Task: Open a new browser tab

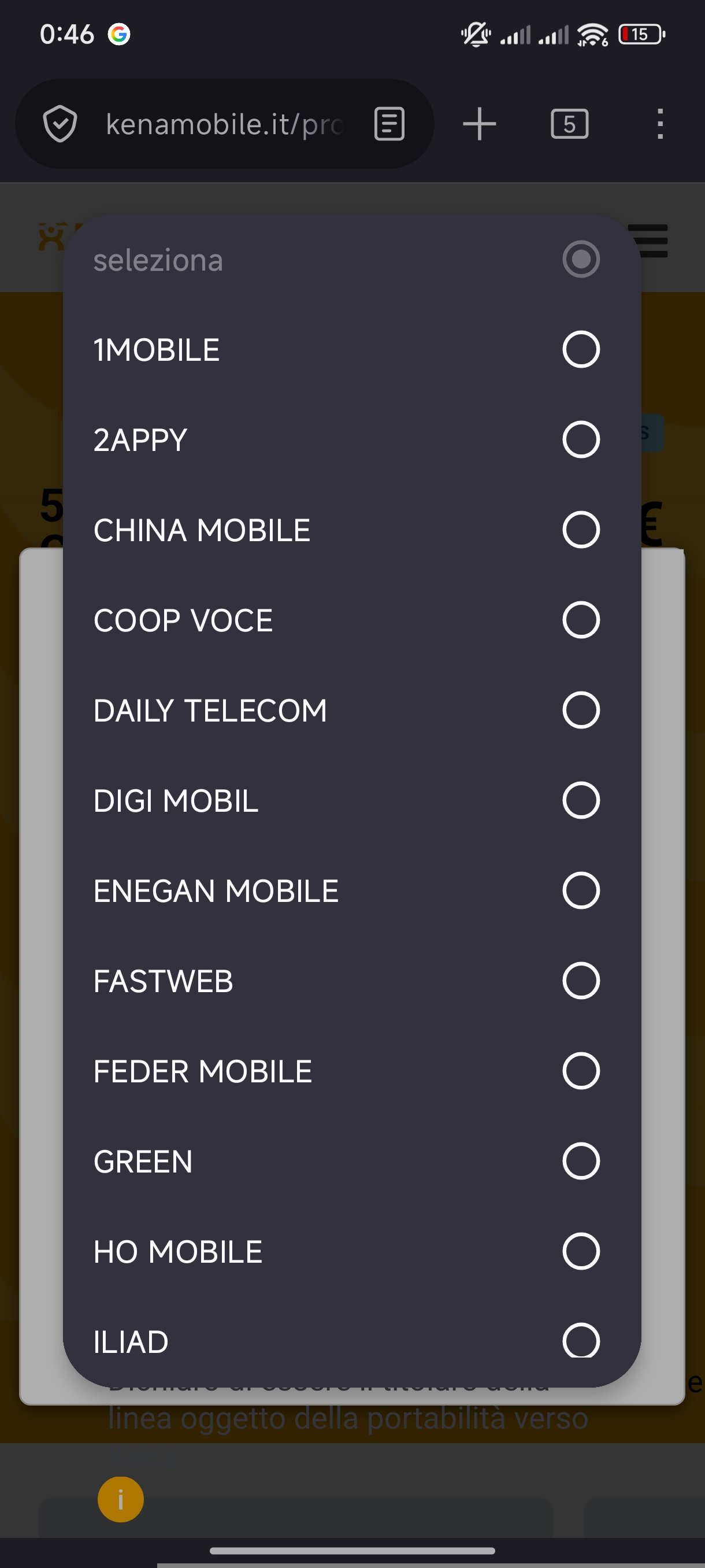Action: (479, 124)
